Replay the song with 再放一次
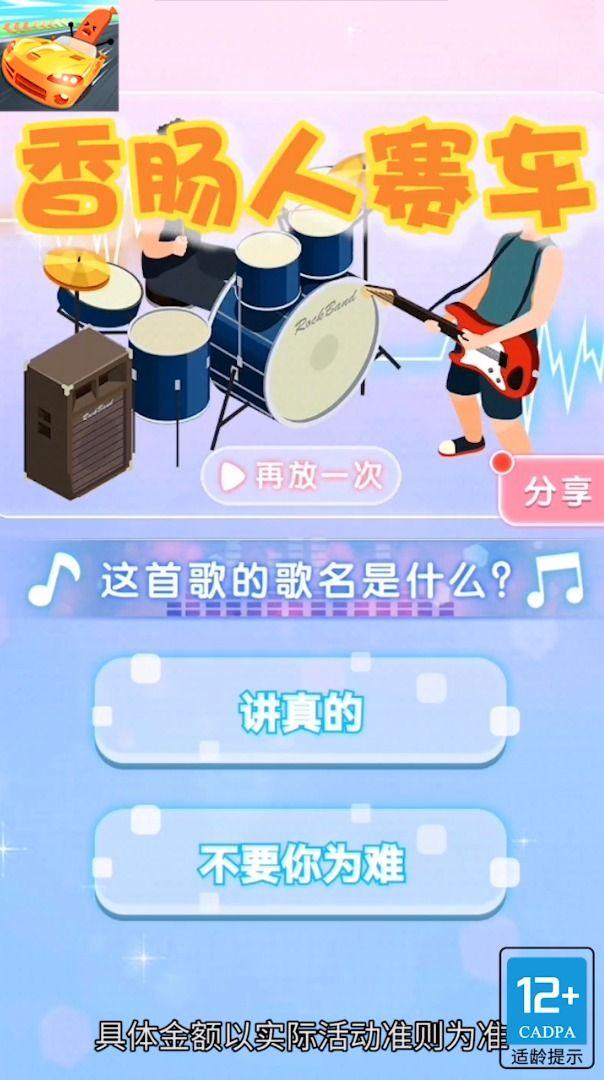 [301, 477]
